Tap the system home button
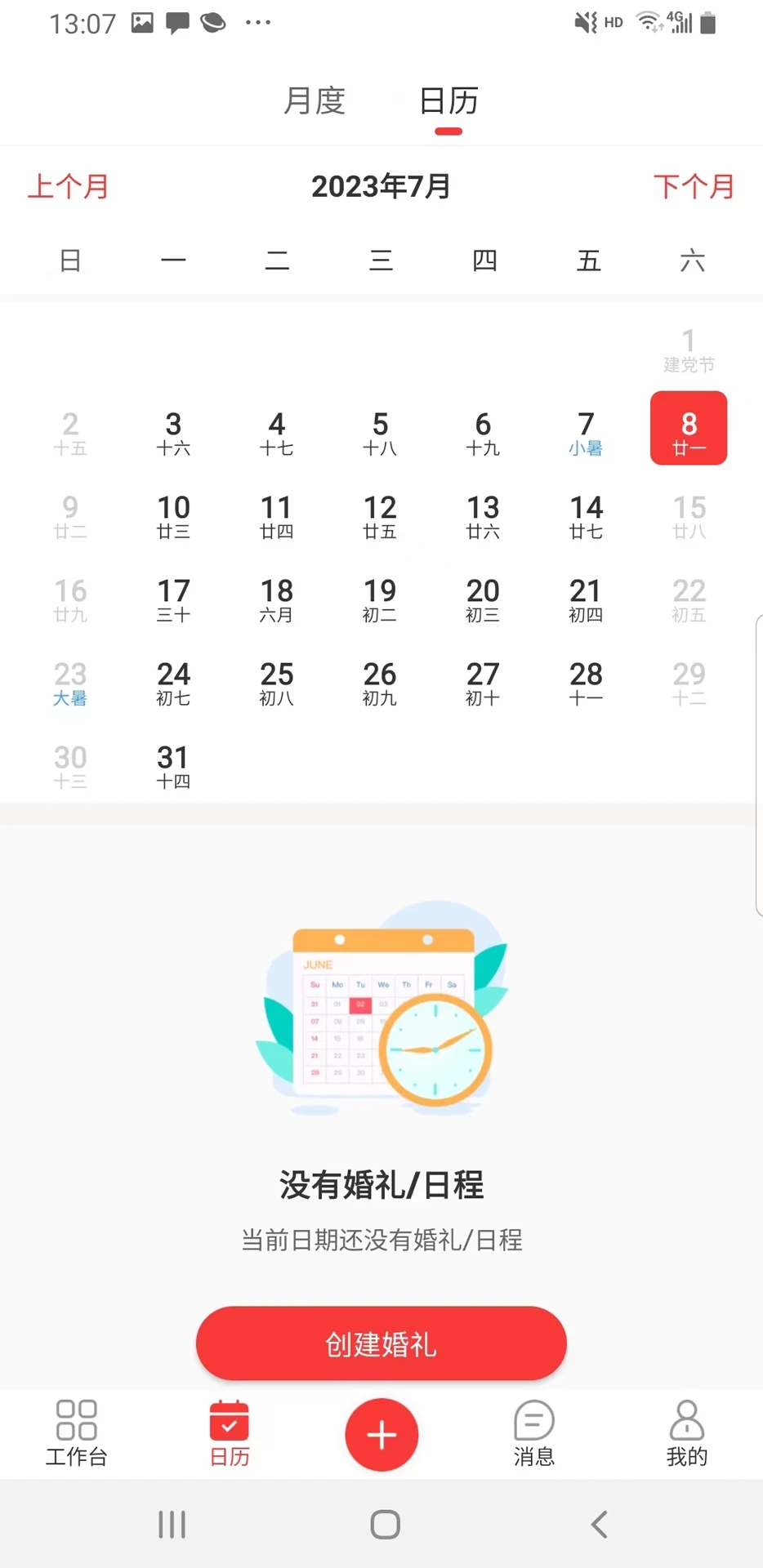This screenshot has width=763, height=1568. pos(385,1525)
